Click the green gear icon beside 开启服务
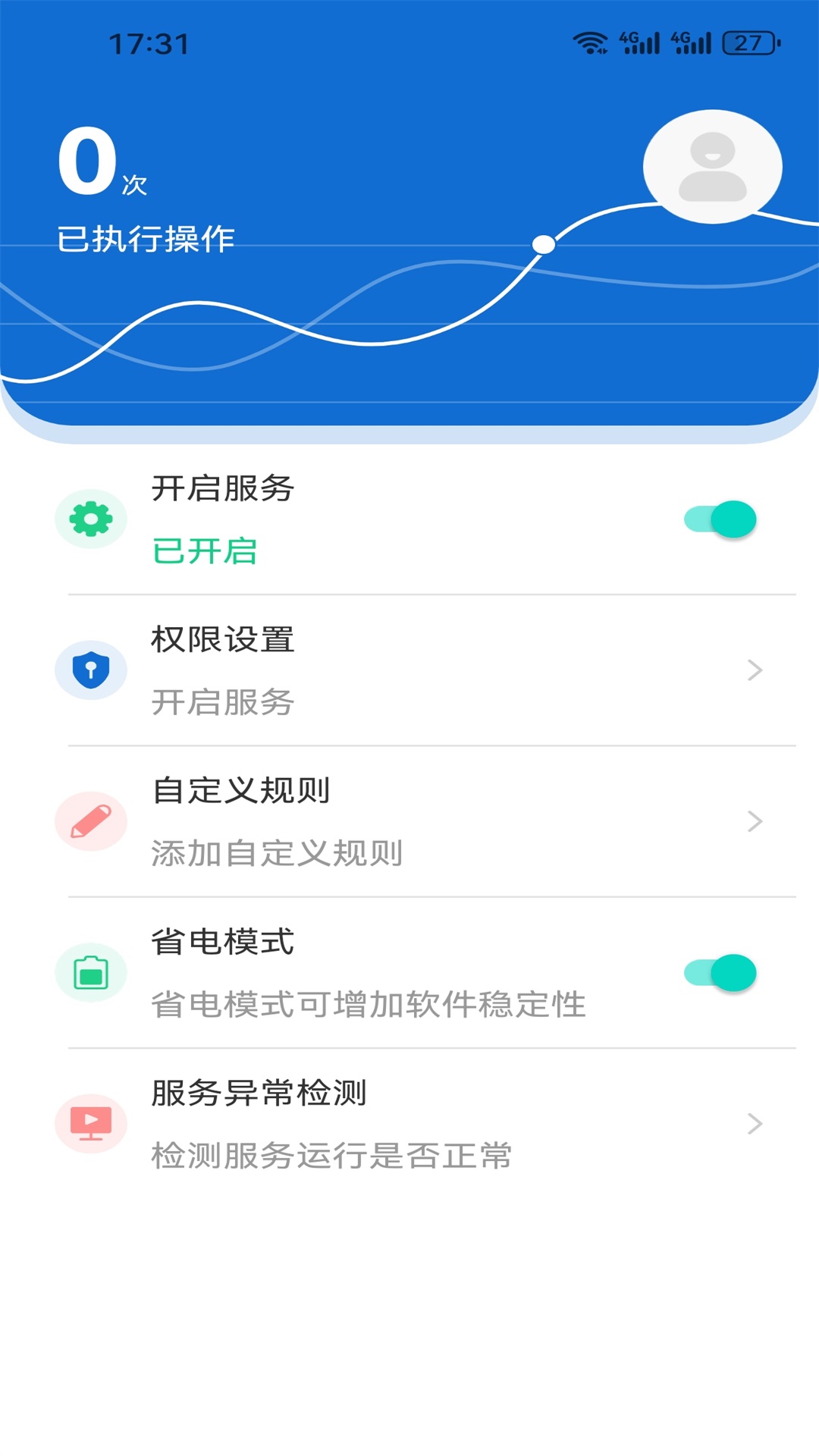 coord(91,519)
